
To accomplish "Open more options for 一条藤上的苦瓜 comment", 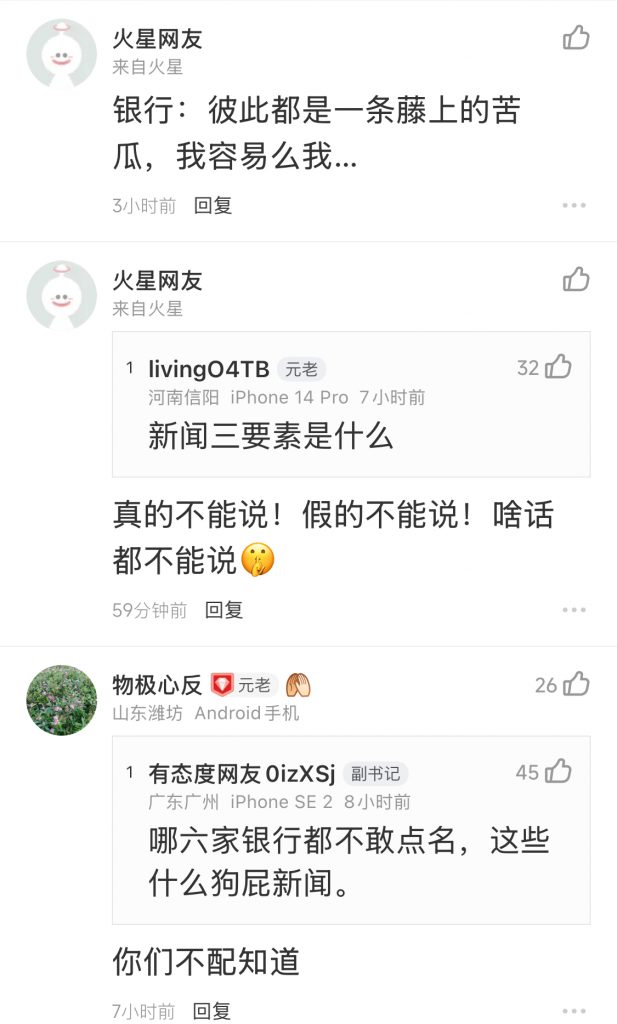I will tap(574, 205).
